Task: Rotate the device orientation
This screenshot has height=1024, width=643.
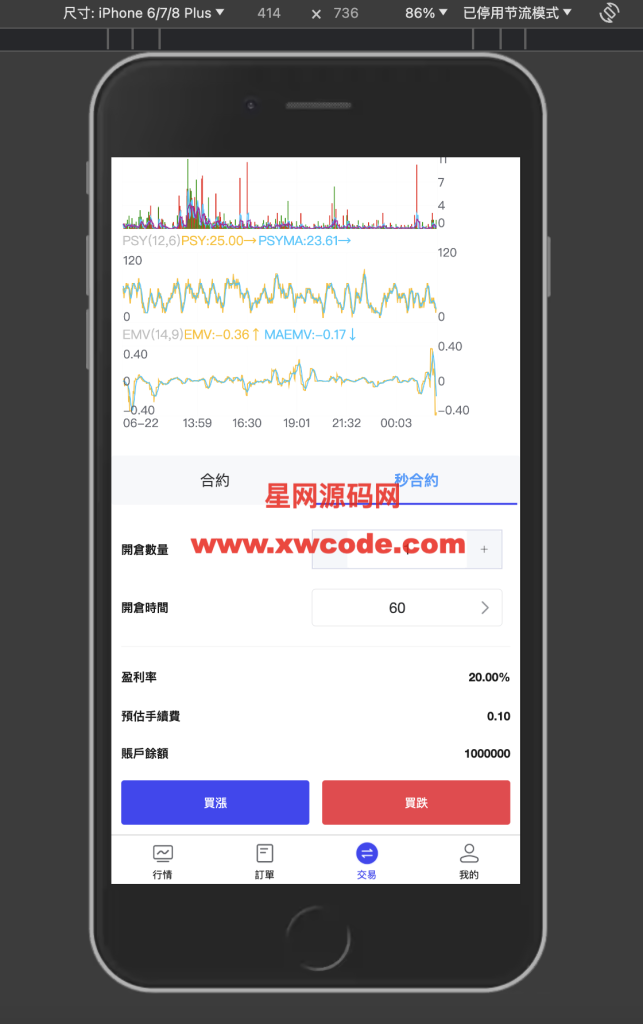Action: (607, 13)
